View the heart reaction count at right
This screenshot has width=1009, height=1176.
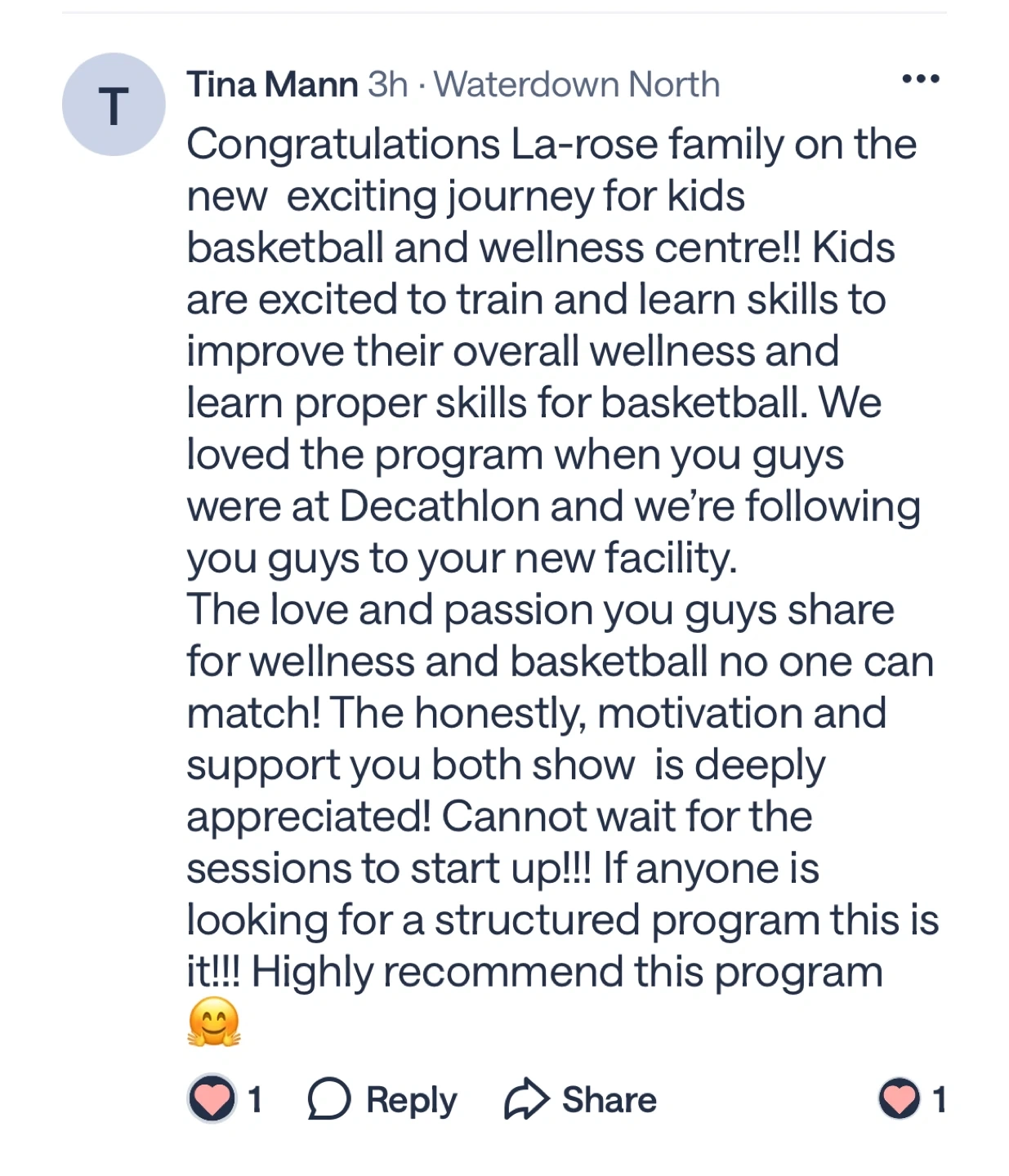[x=913, y=1099]
